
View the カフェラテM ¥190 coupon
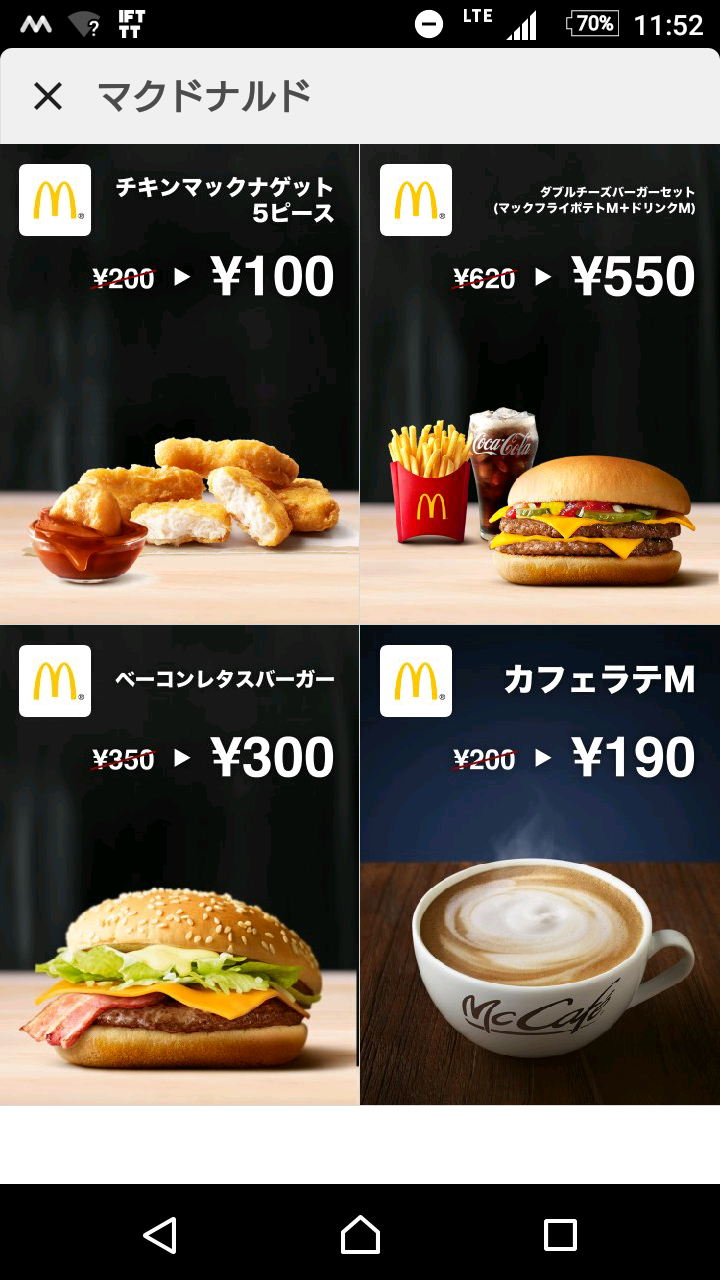click(x=540, y=865)
